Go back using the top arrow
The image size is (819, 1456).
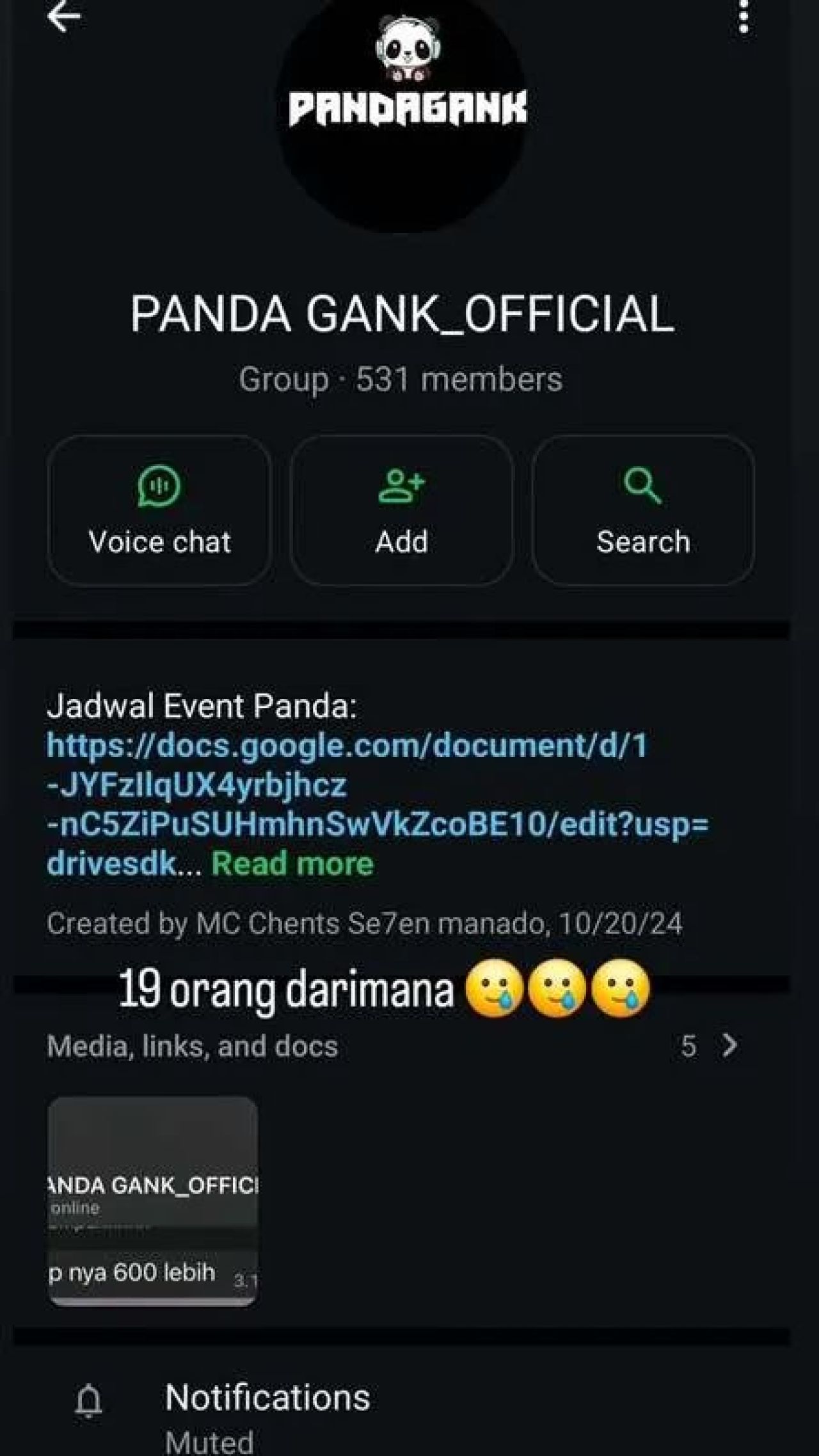pyautogui.click(x=64, y=17)
